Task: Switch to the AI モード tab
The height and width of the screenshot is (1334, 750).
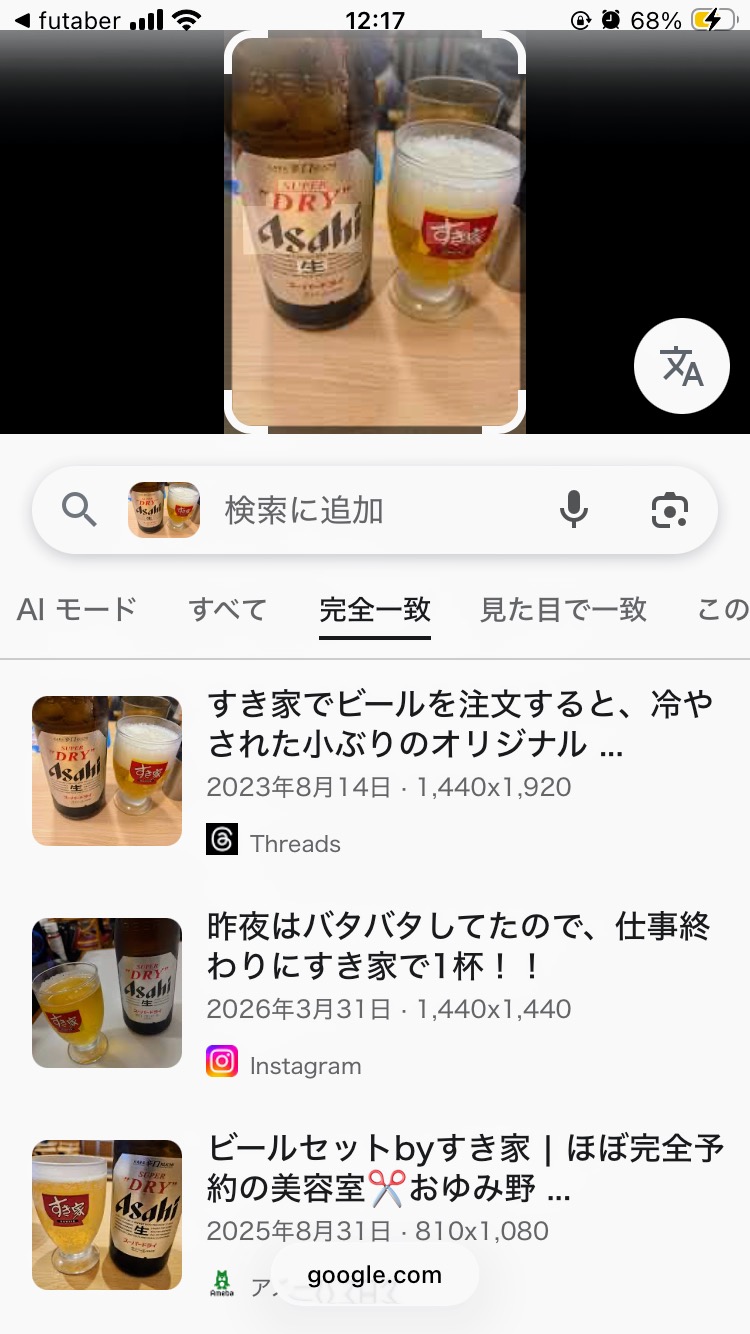Action: [x=76, y=609]
